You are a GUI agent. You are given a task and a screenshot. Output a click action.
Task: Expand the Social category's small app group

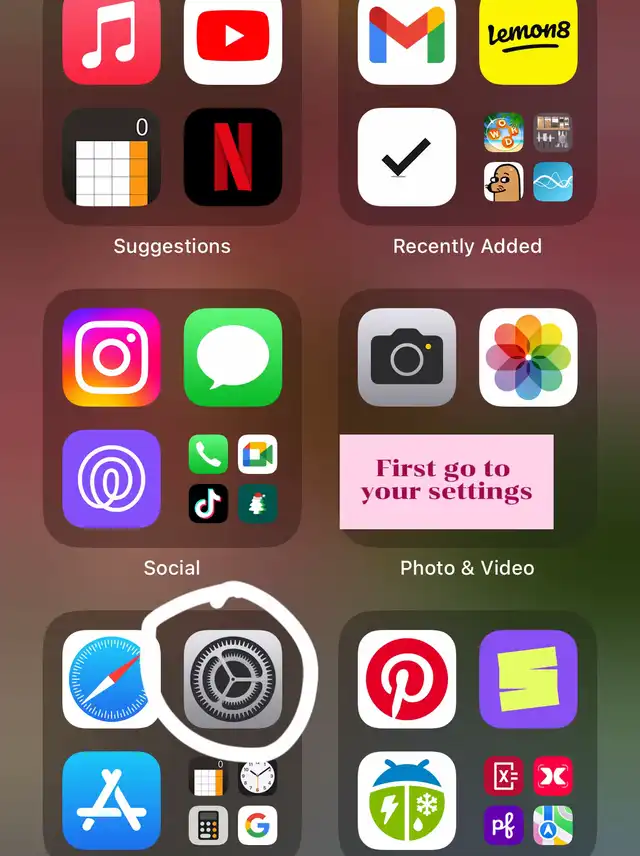(232, 479)
